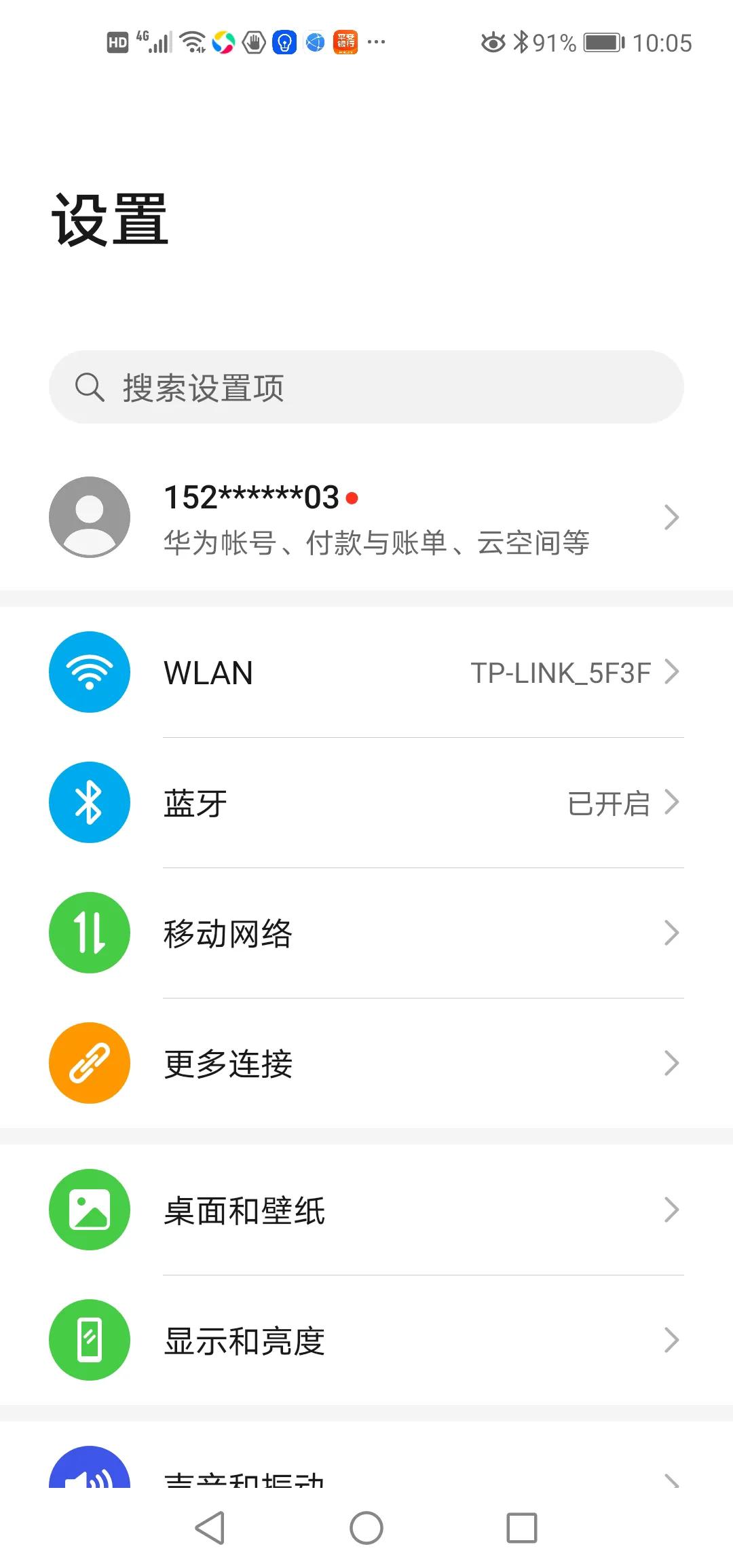Expand the 蓝牙 row chevron
The height and width of the screenshot is (1568, 733).
coord(673,802)
